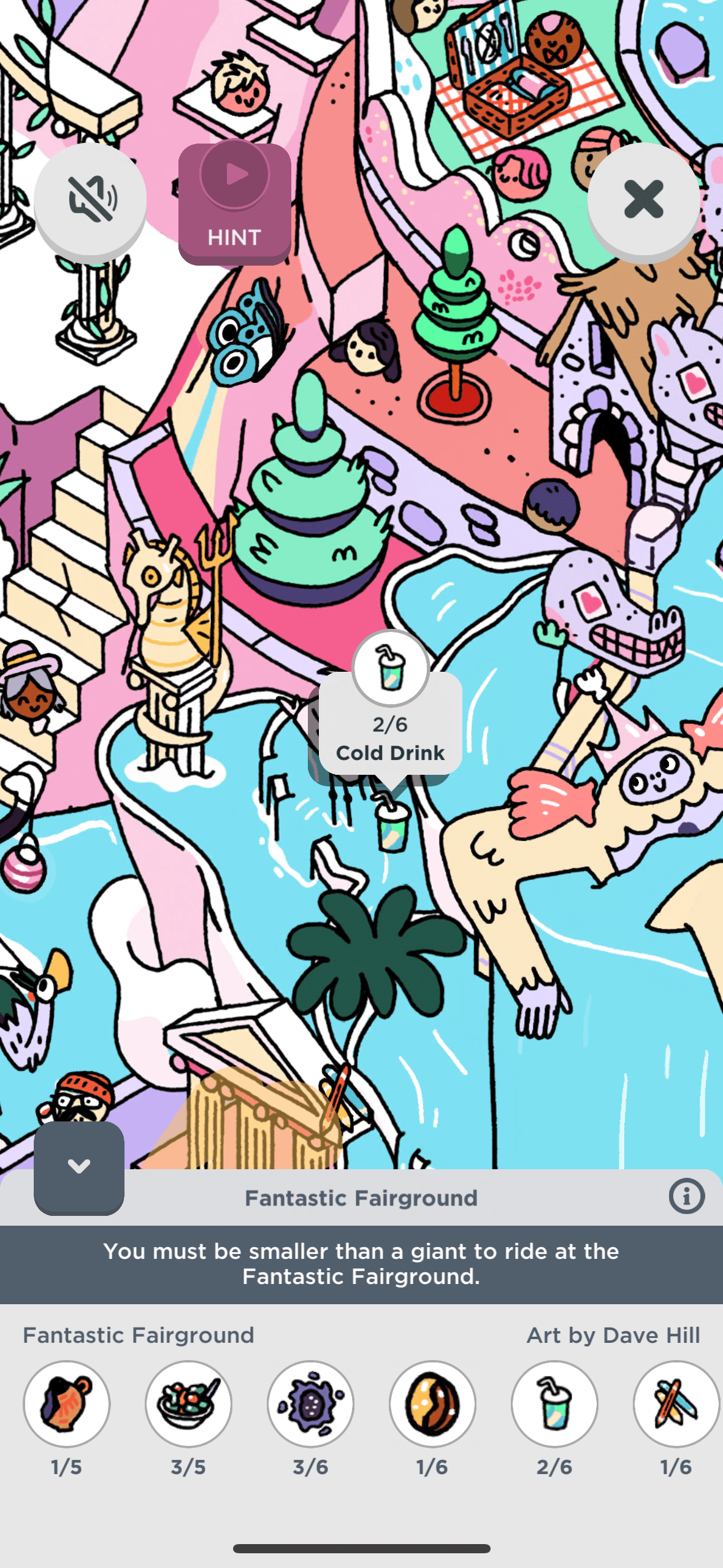Viewport: 723px width, 1568px height.
Task: Select the salad bowl item showing 3/5
Action: click(x=188, y=1404)
